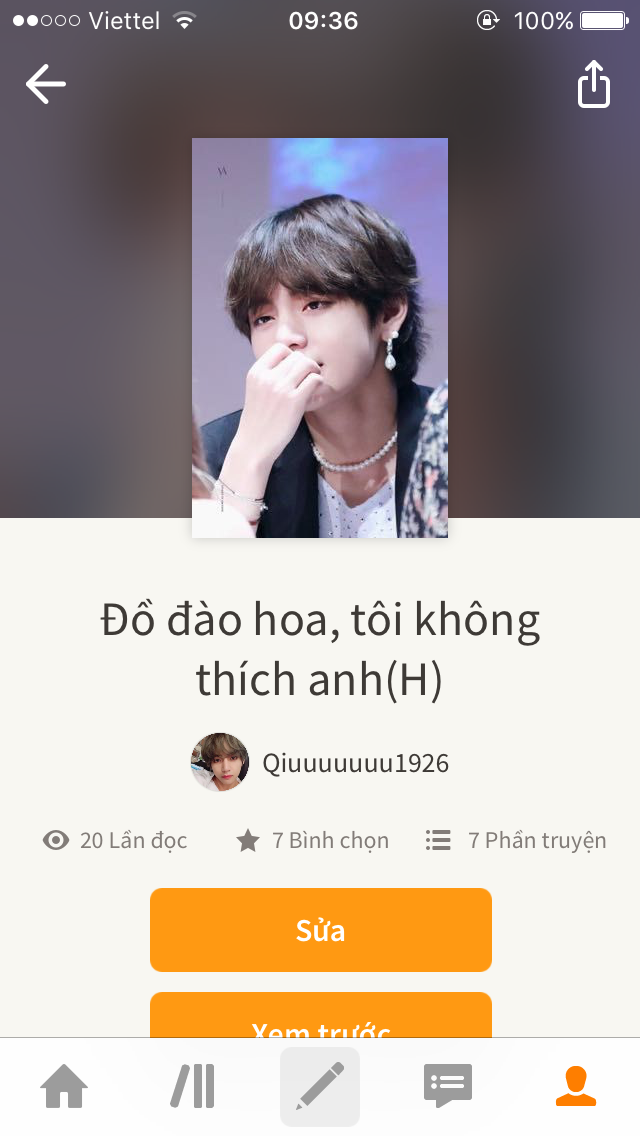The image size is (640, 1136).
Task: Open the story cover image
Action: click(320, 338)
